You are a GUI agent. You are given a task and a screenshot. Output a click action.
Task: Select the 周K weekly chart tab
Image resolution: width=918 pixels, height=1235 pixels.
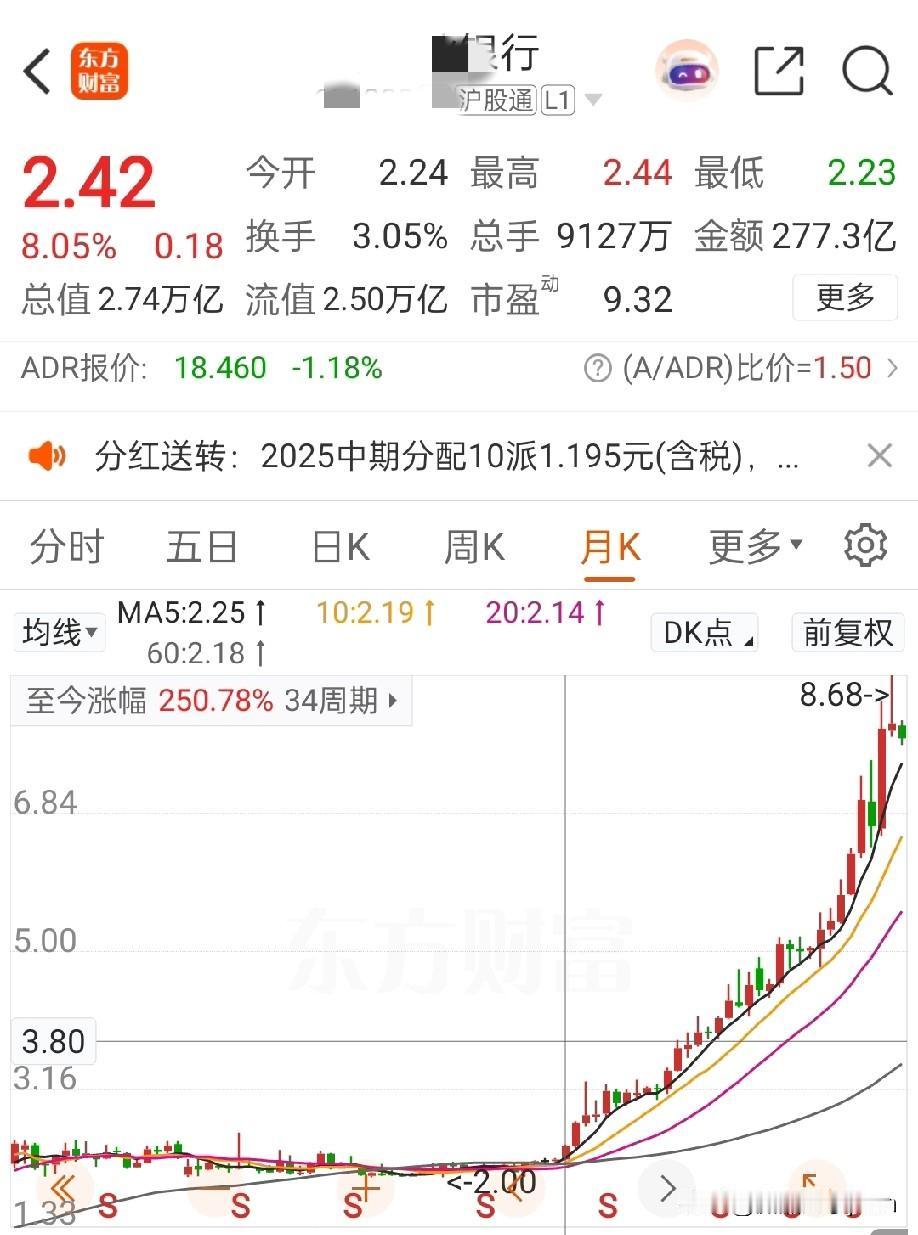coord(472,545)
